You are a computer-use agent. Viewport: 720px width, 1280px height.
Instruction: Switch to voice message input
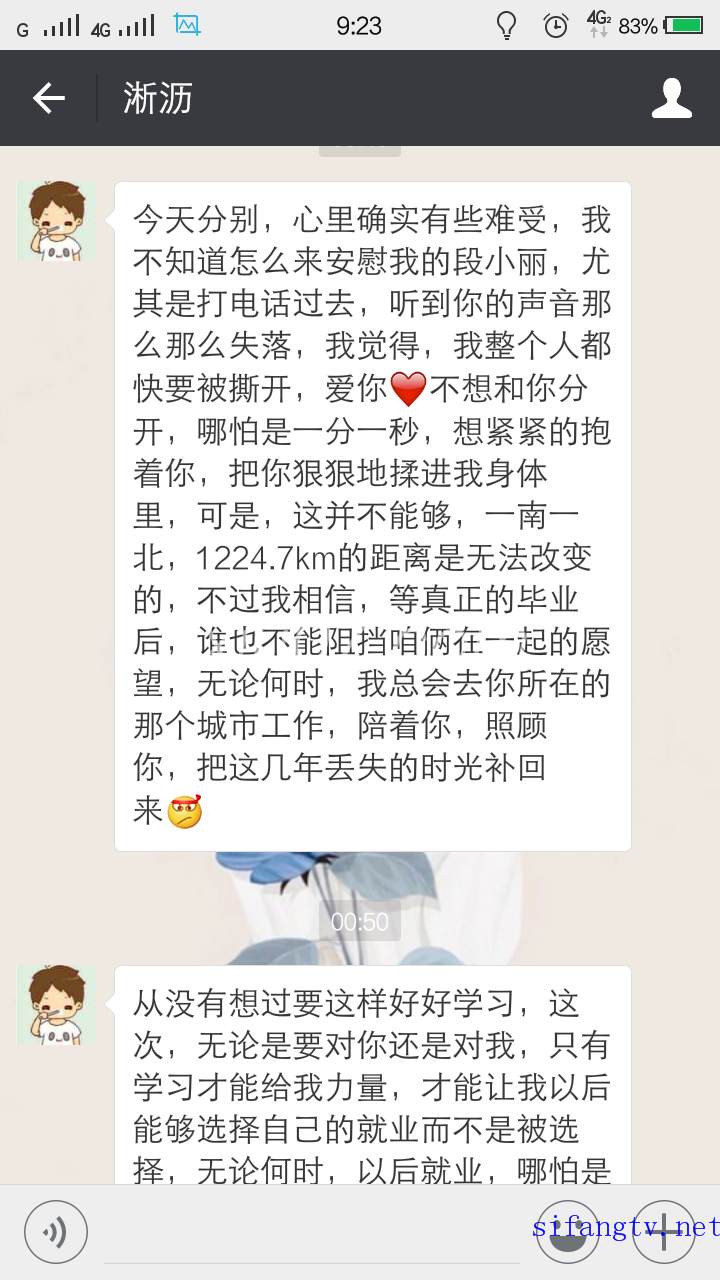pyautogui.click(x=56, y=1232)
